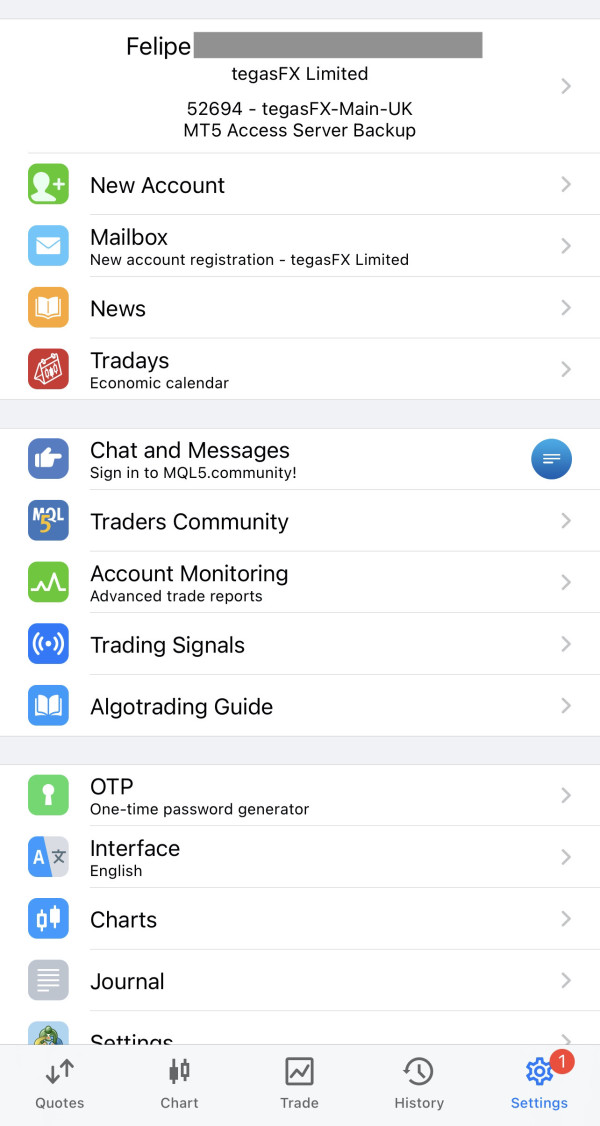Open Tradays economic calendar

click(300, 369)
